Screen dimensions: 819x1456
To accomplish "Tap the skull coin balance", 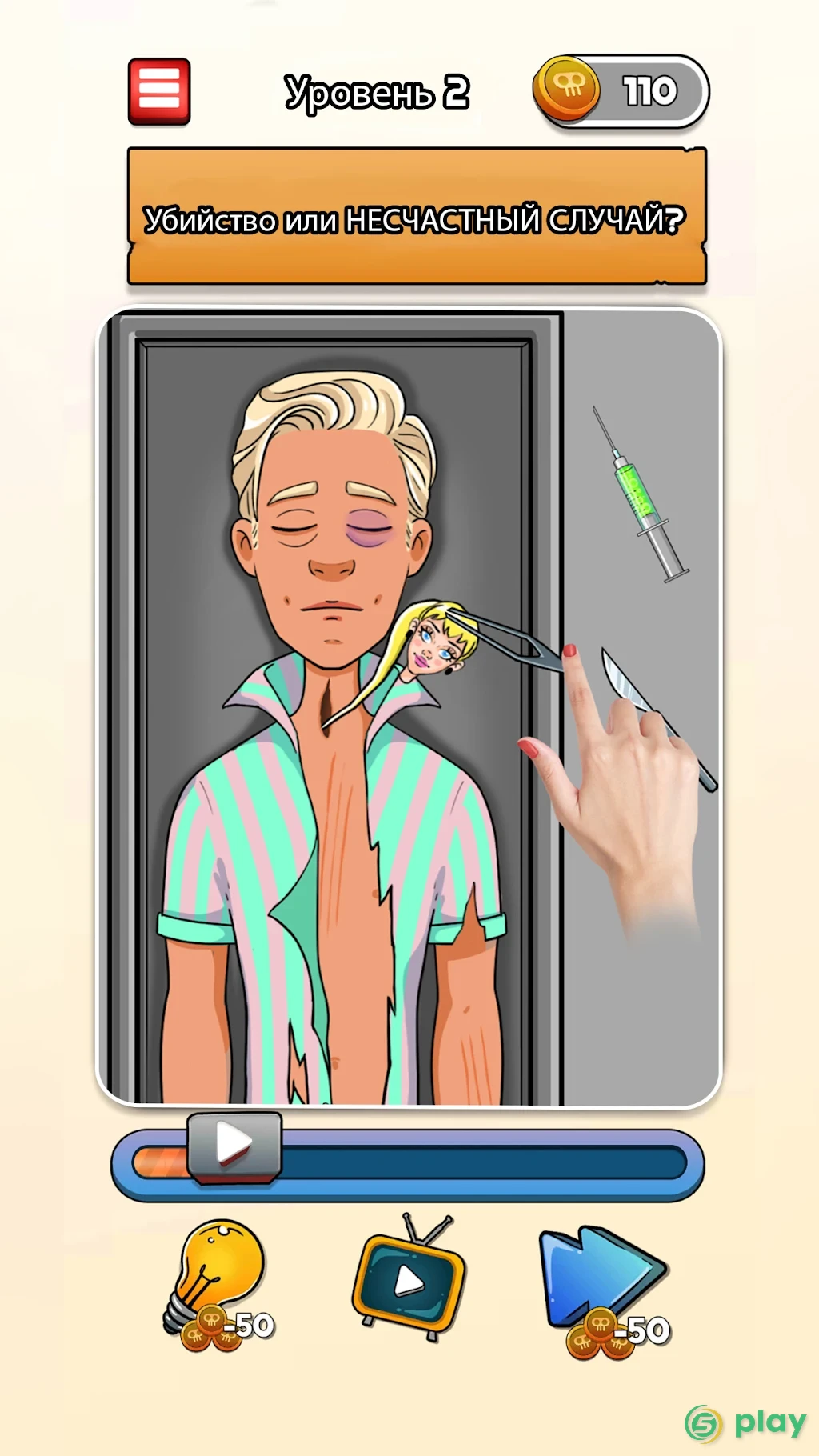I will 621,91.
